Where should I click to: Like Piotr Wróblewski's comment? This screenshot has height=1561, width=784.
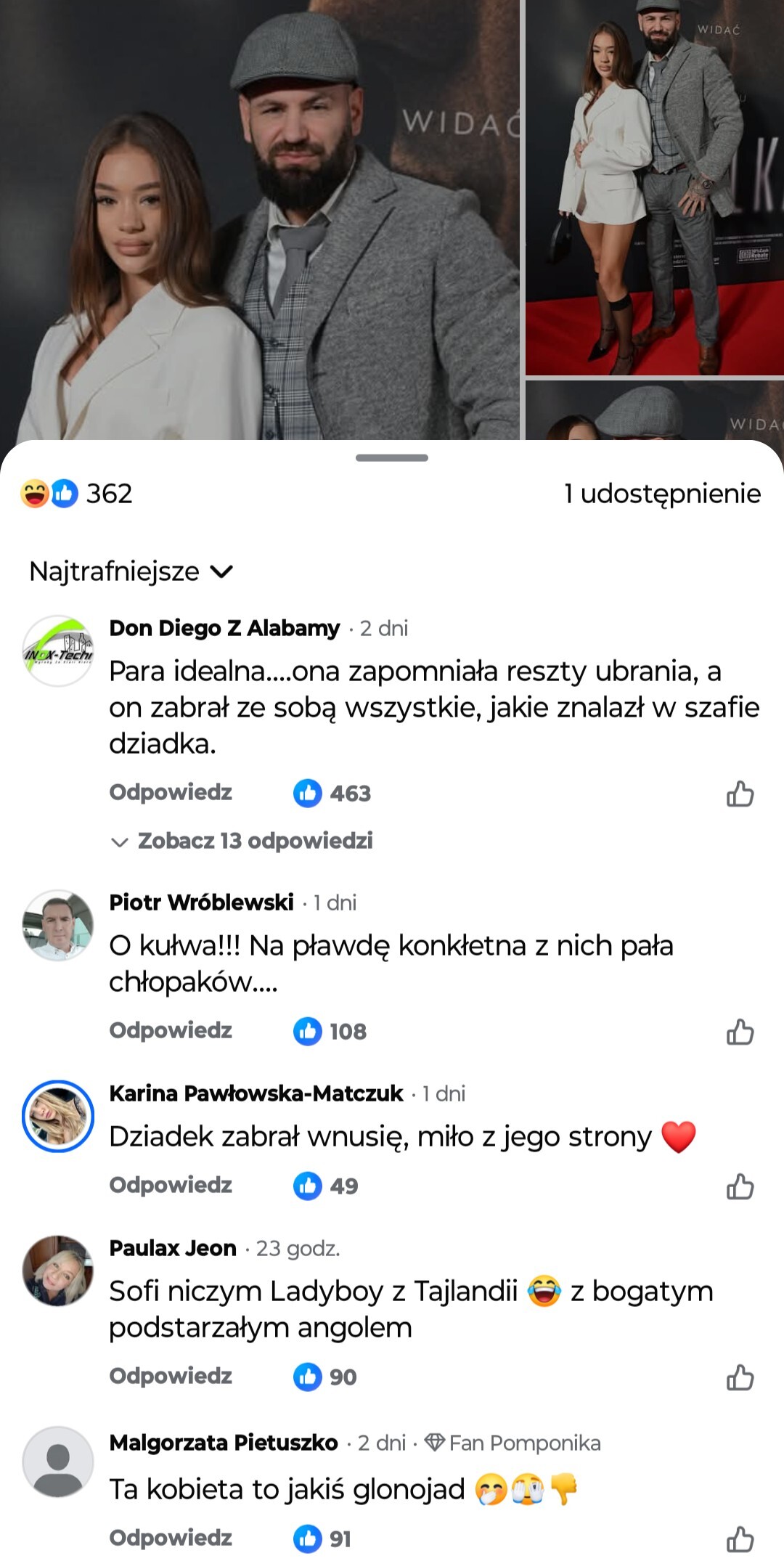coord(740,1032)
